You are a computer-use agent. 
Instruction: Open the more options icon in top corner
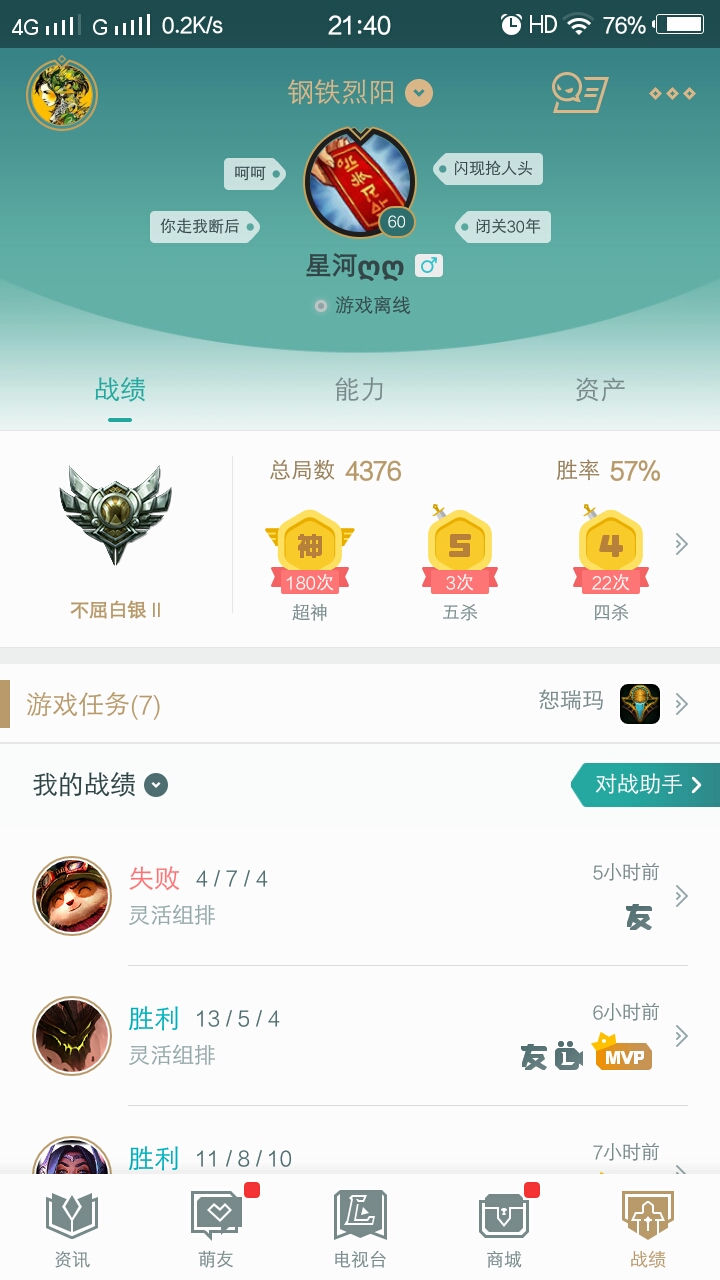(x=672, y=92)
